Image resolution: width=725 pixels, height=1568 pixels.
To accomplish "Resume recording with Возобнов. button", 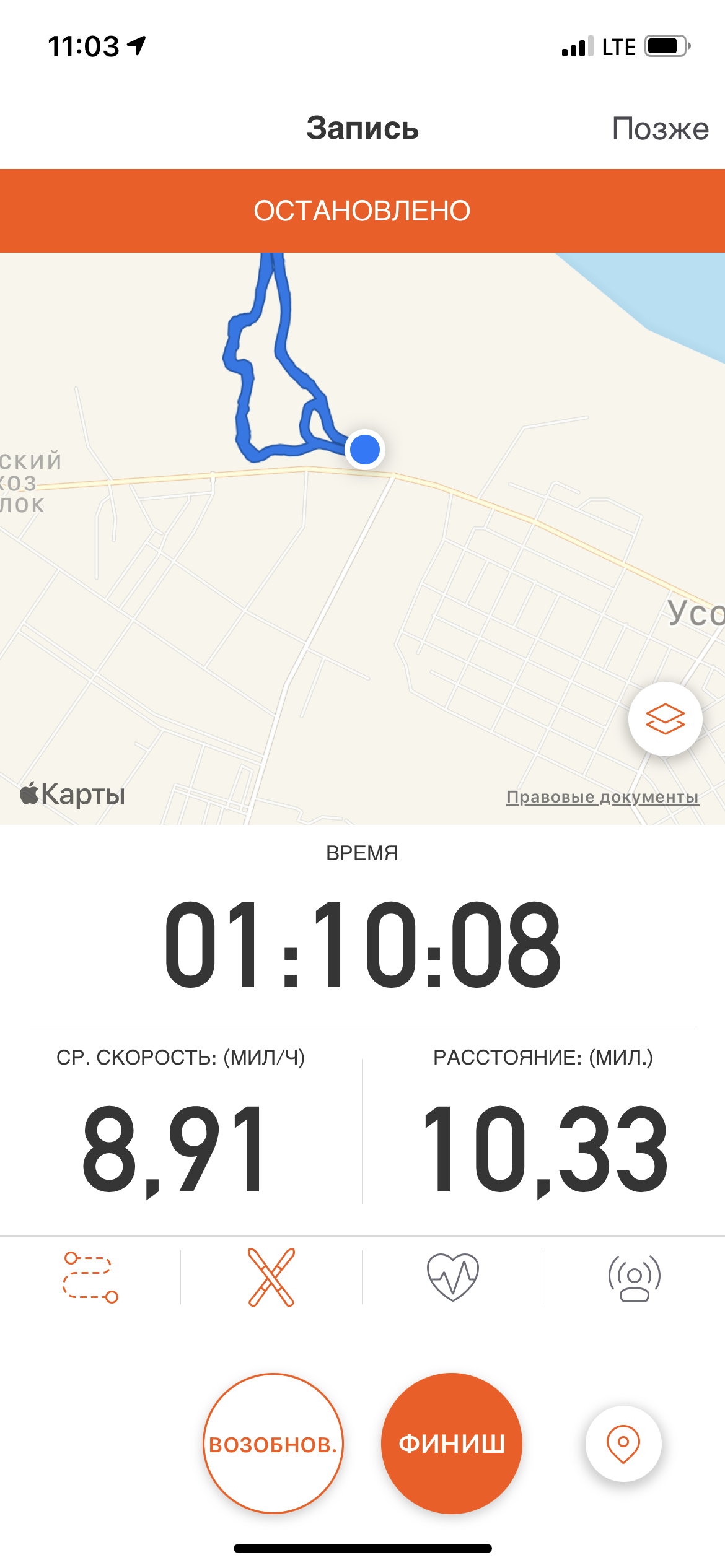I will [x=273, y=1444].
